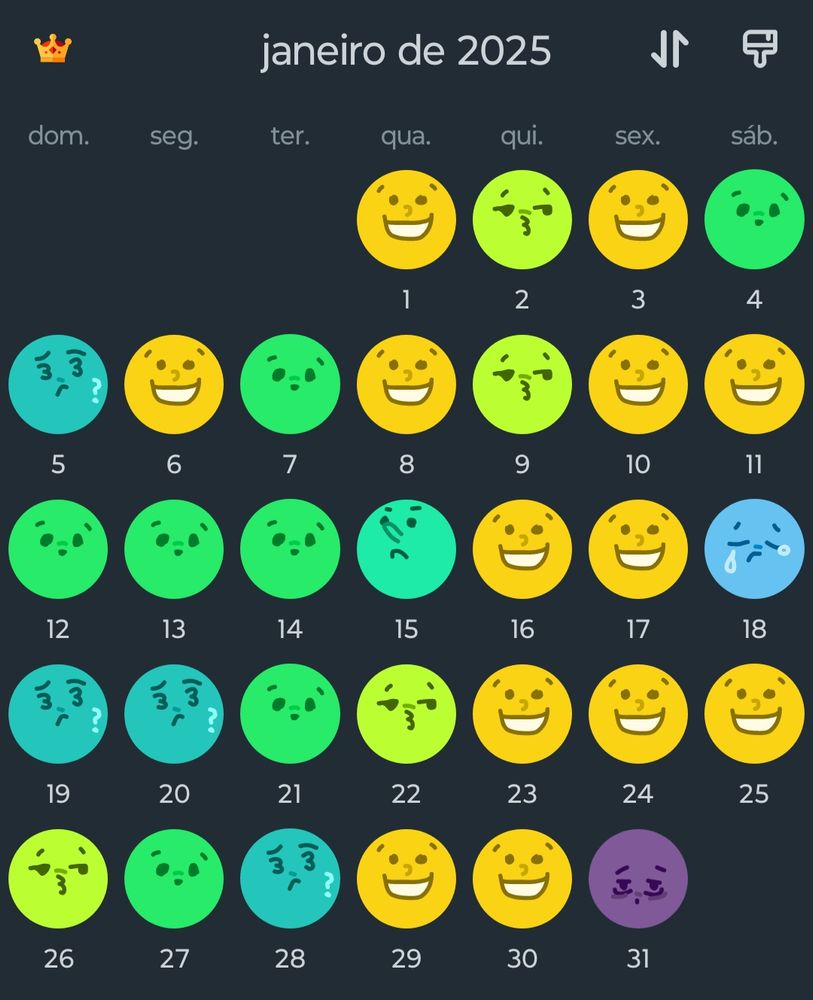This screenshot has width=813, height=1000.
Task: Open the day 15 mood entry
Action: tap(406, 549)
